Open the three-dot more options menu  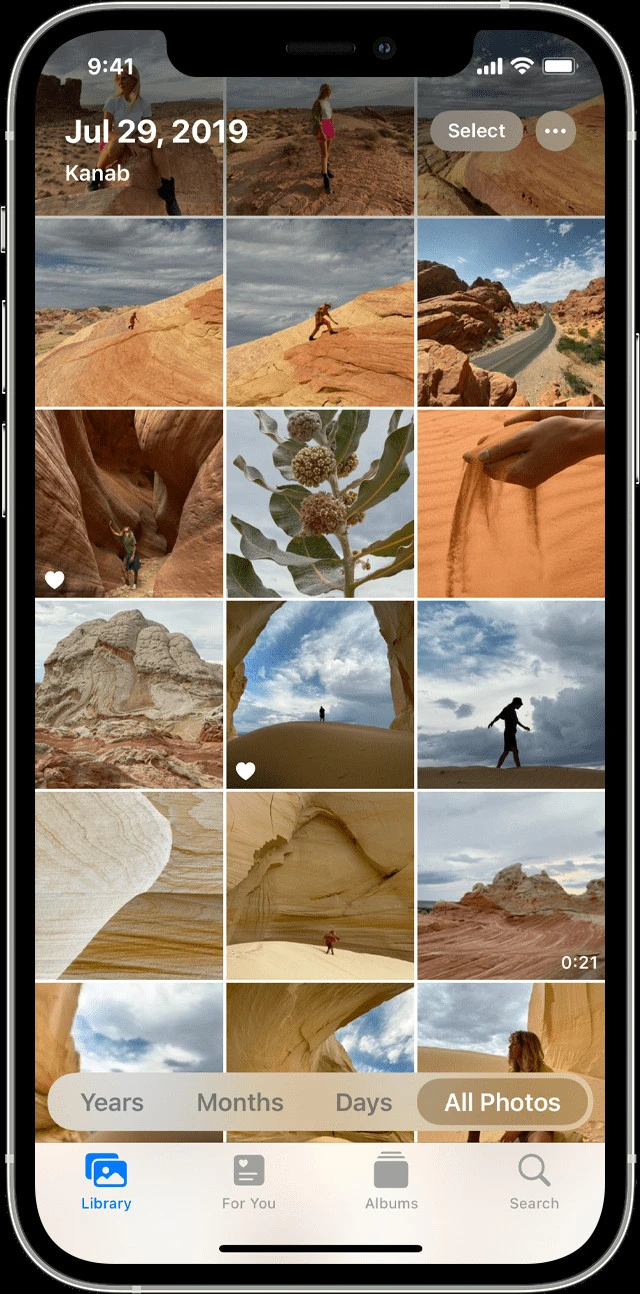point(556,131)
